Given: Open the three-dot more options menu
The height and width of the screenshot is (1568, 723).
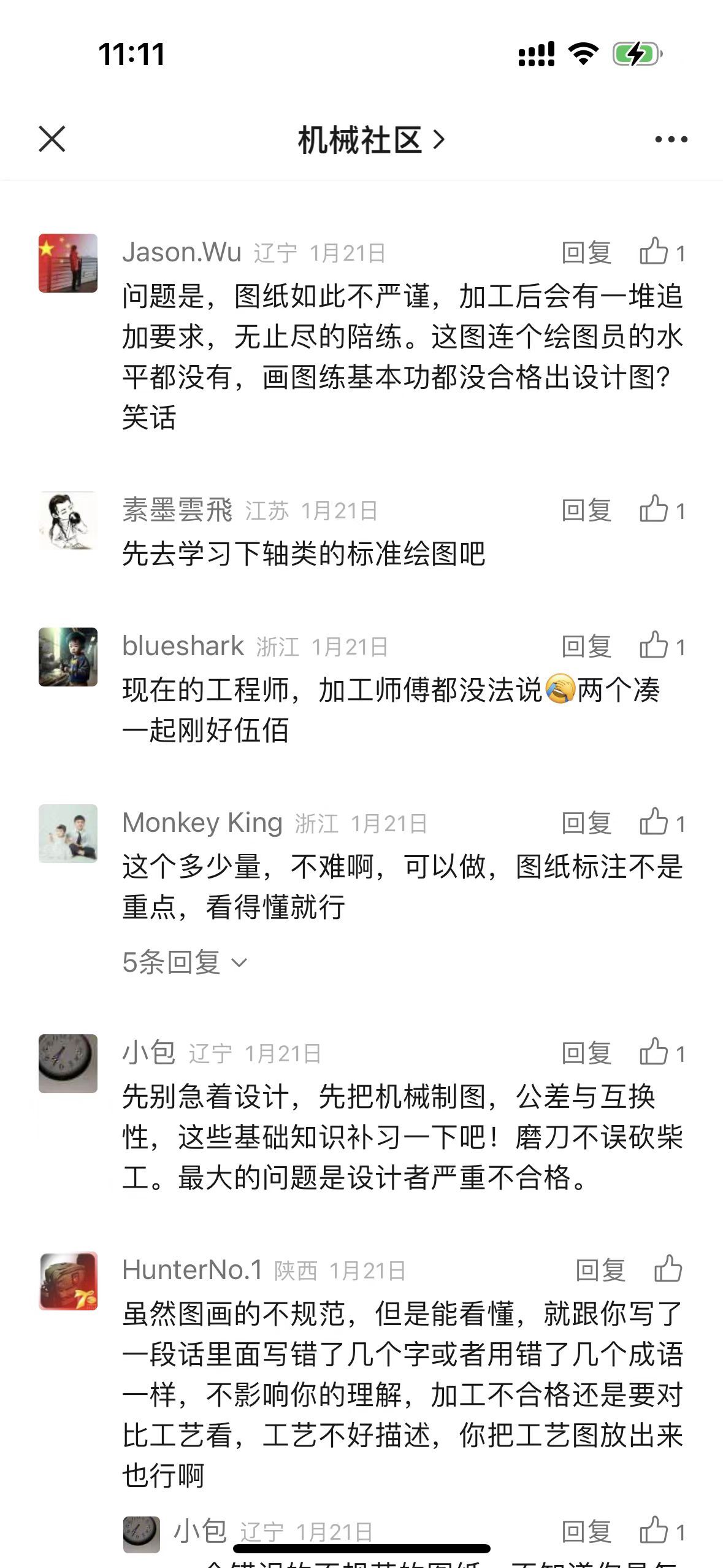Looking at the screenshot, I should click(671, 140).
